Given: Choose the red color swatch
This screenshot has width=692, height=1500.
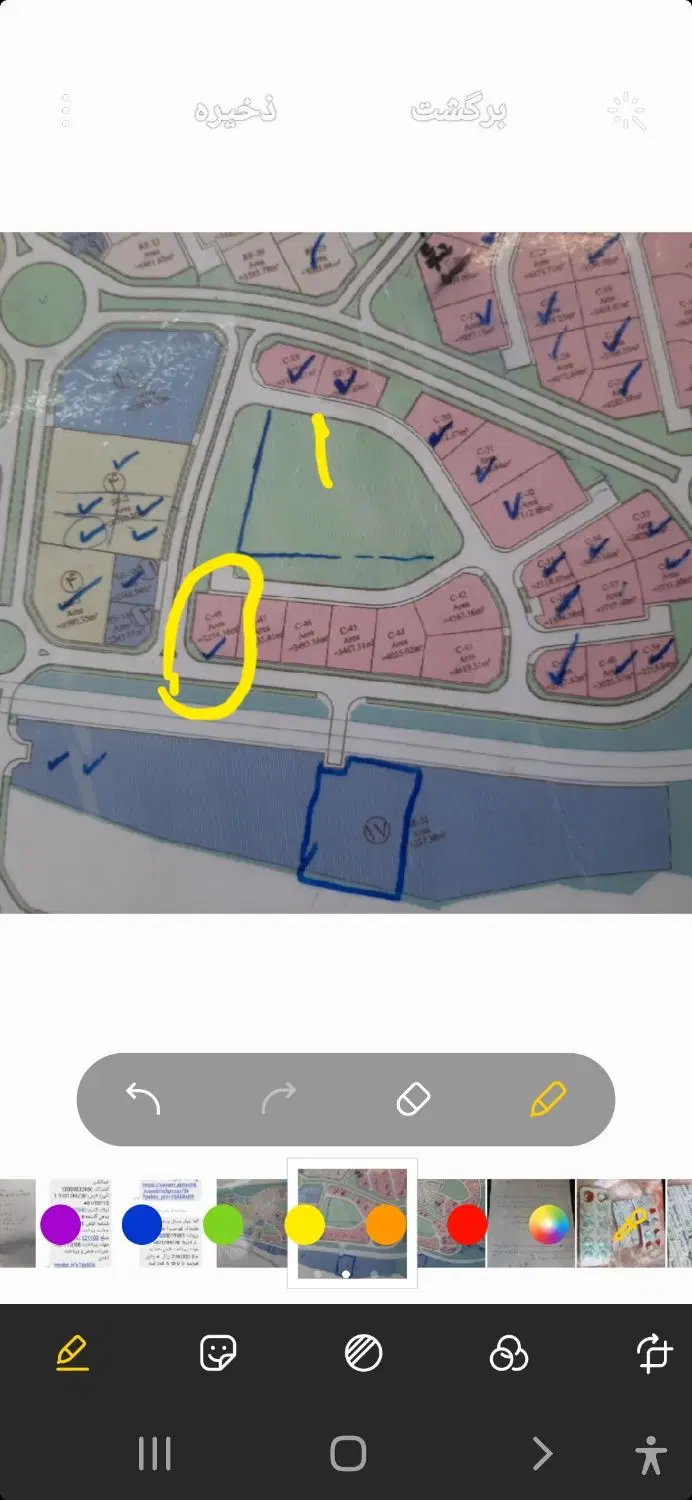Looking at the screenshot, I should pos(467,1225).
